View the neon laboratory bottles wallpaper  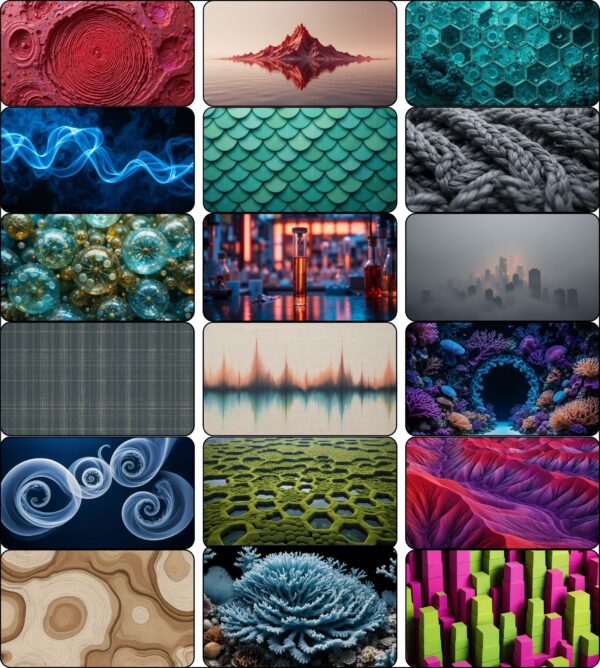(x=300, y=267)
